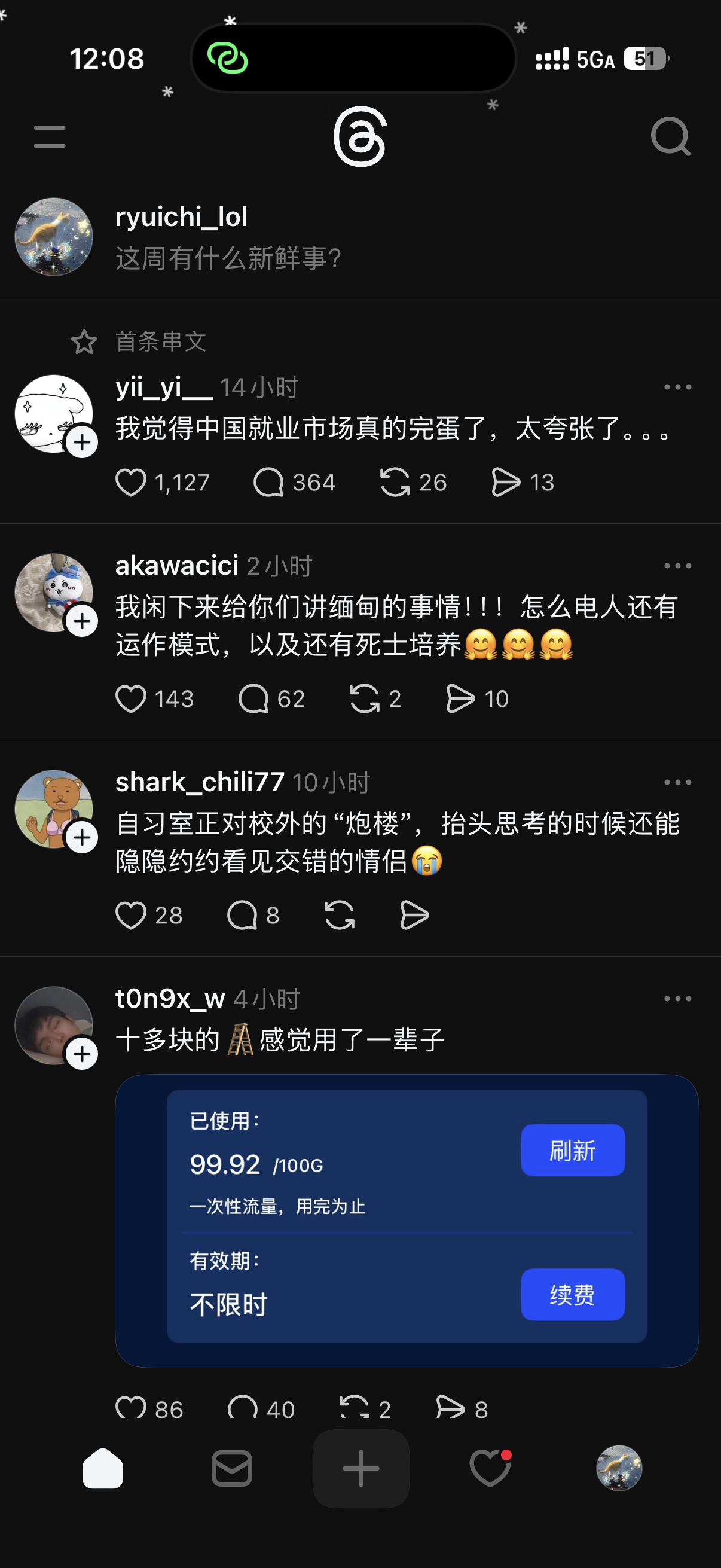Follow akawacici via avatar plus badge

click(x=82, y=621)
